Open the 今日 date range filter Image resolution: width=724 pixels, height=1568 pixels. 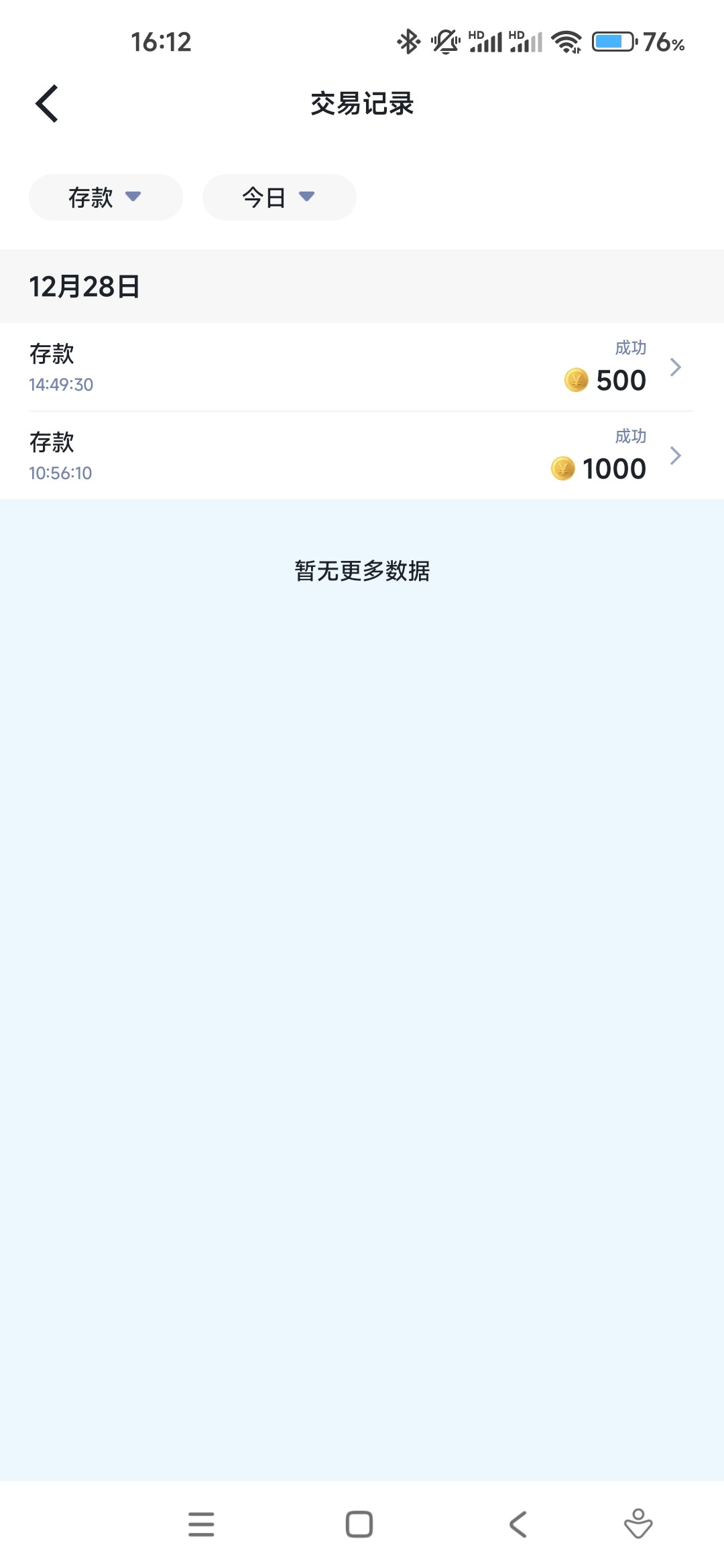point(279,196)
